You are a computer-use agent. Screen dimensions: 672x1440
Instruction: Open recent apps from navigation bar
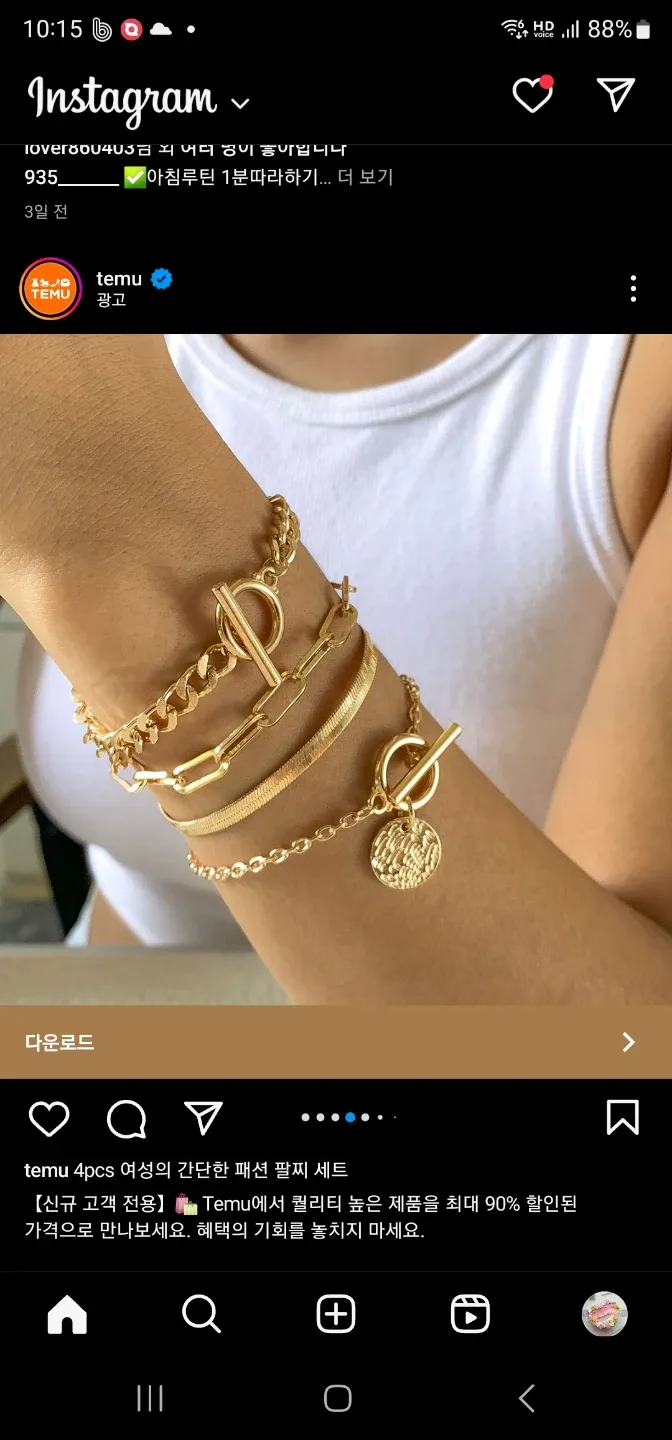pos(149,1398)
